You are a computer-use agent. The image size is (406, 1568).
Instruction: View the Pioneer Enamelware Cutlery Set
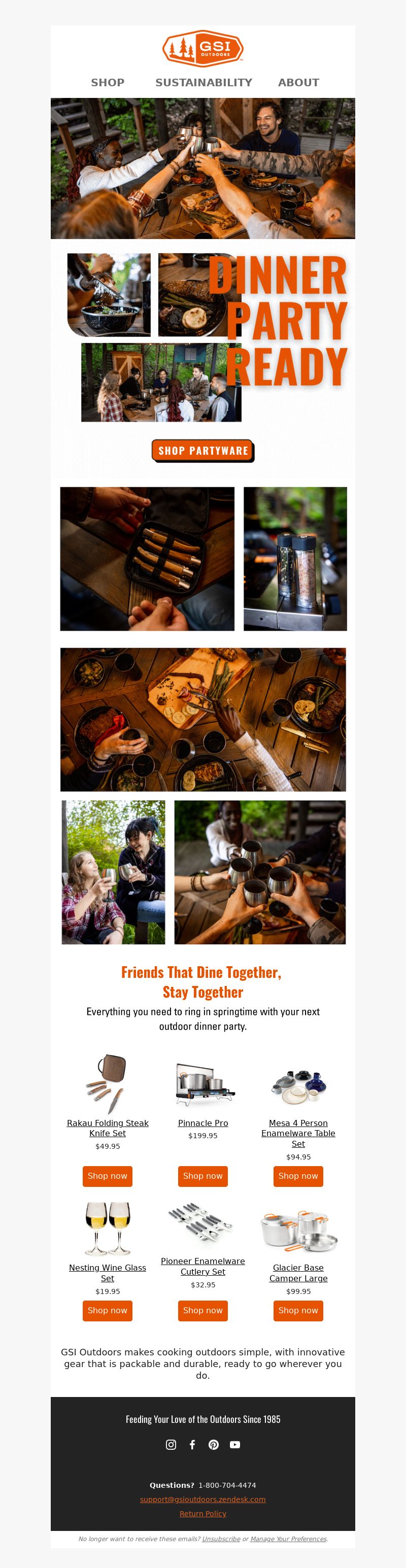tap(202, 1266)
